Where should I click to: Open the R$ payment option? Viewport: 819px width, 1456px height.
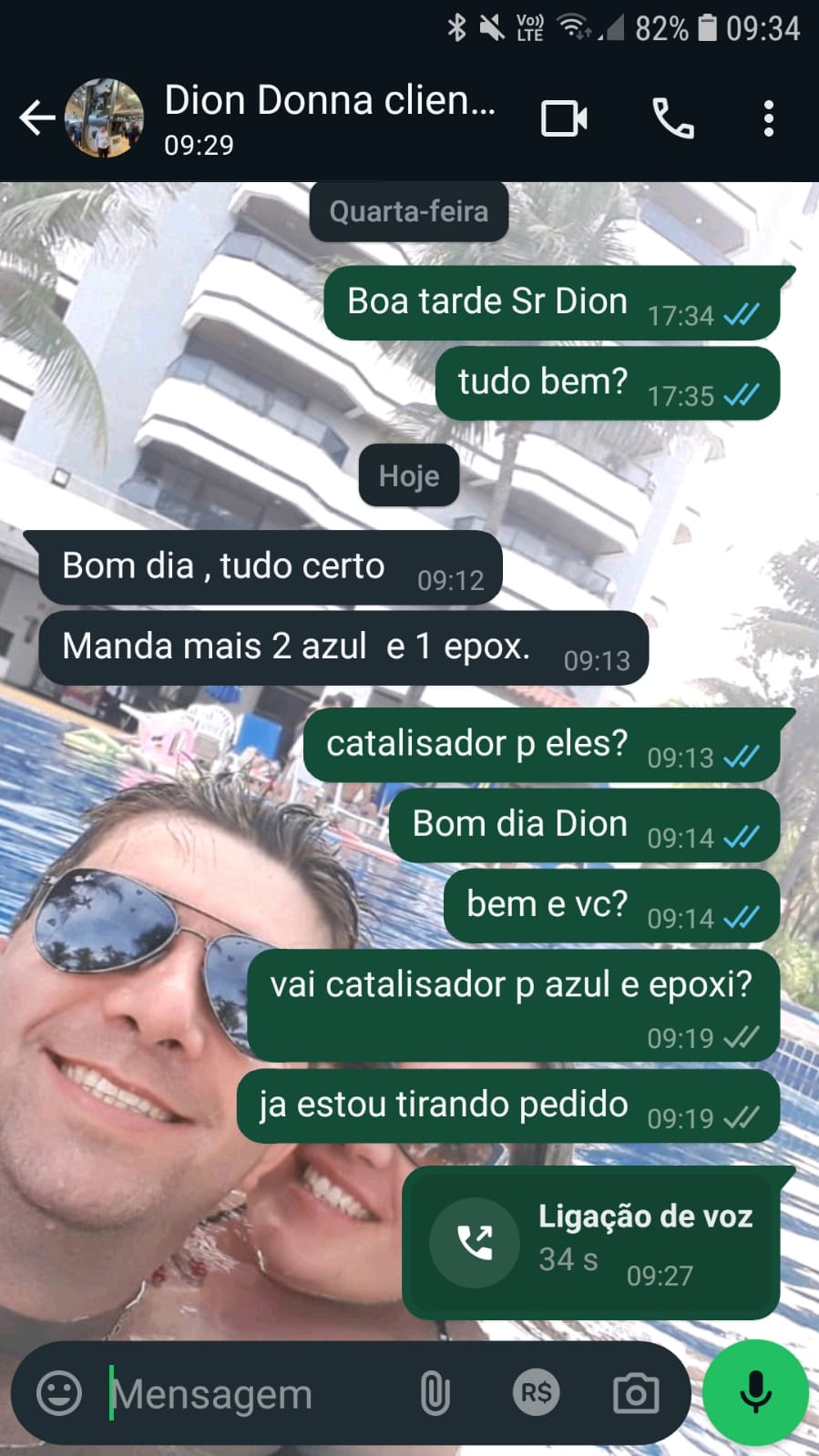tap(536, 1393)
